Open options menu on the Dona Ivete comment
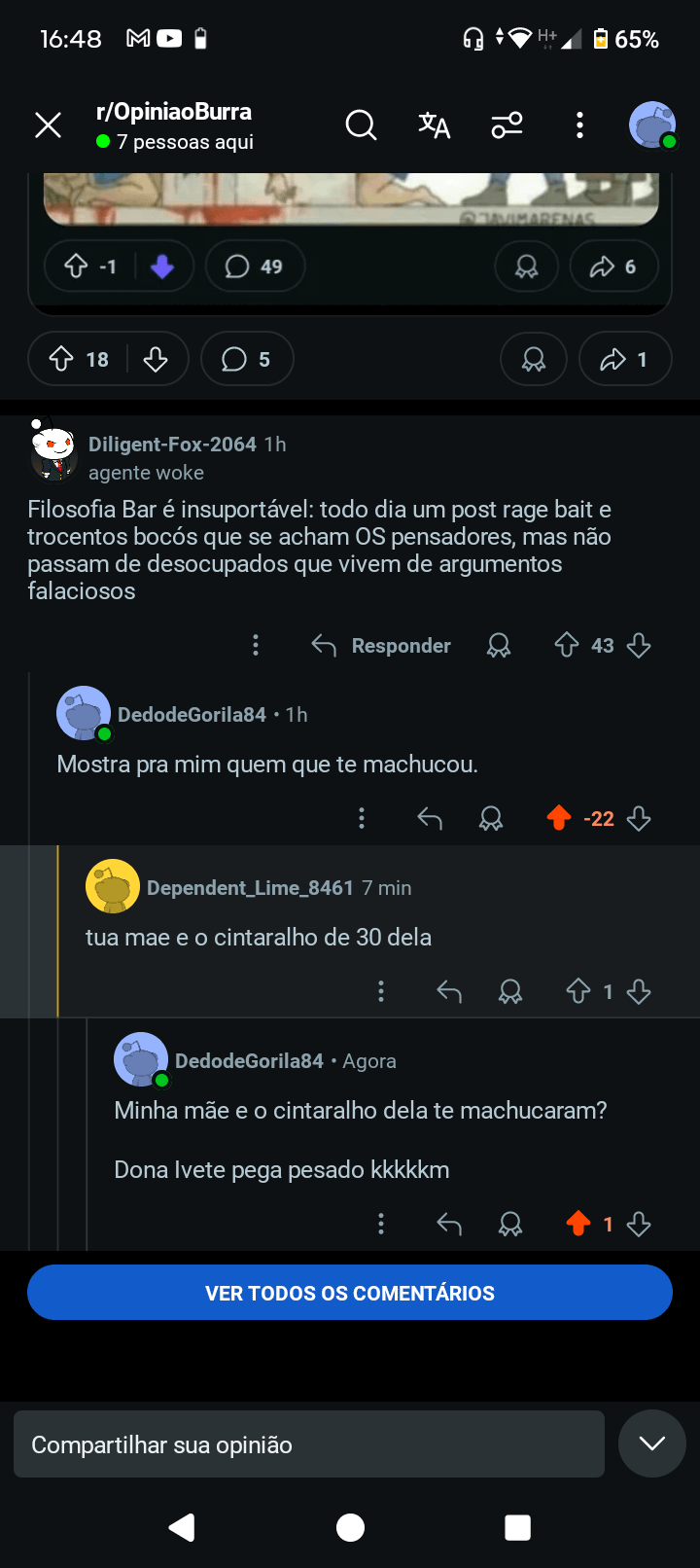 (381, 1224)
